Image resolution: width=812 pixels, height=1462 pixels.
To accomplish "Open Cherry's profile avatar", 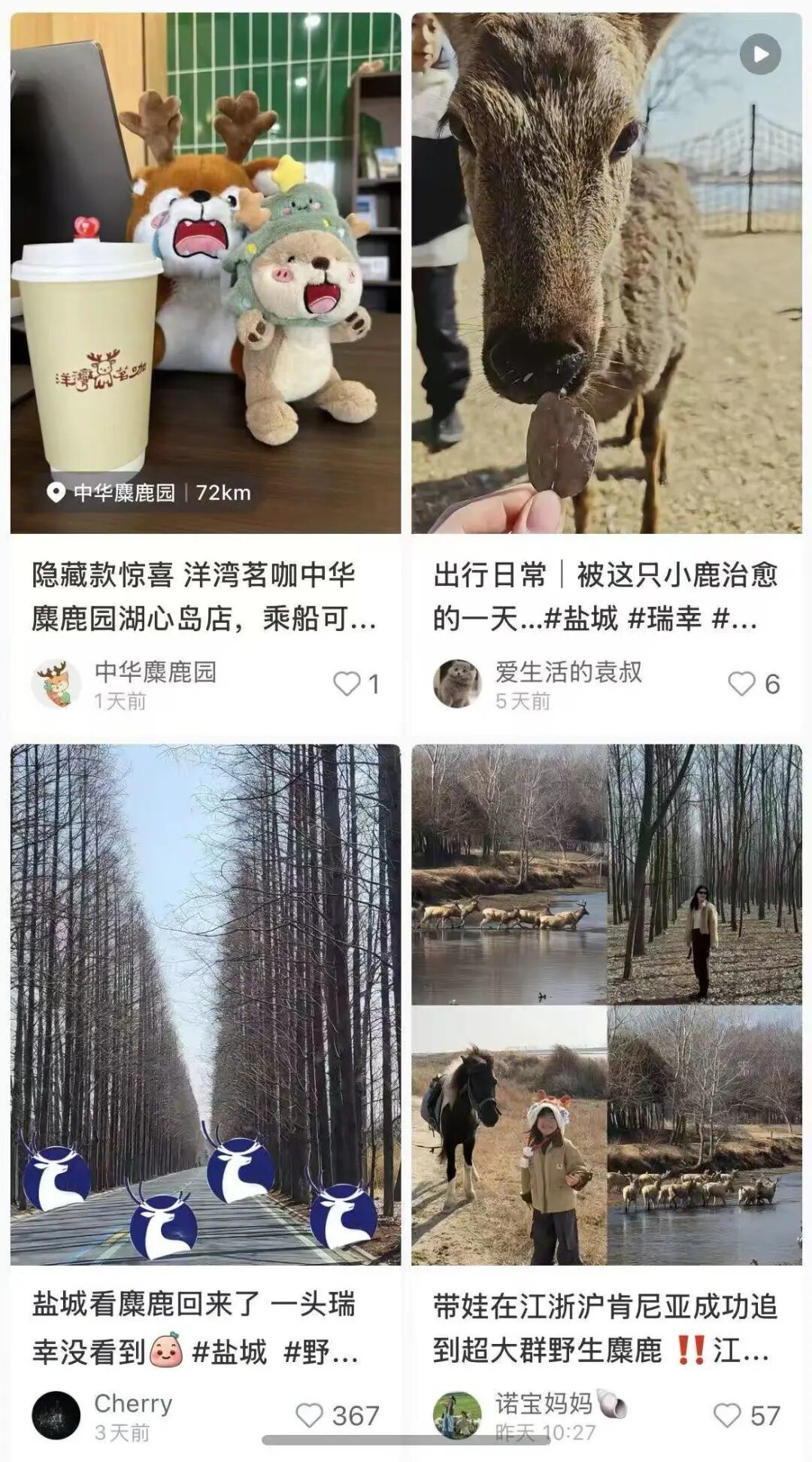I will 56,1415.
